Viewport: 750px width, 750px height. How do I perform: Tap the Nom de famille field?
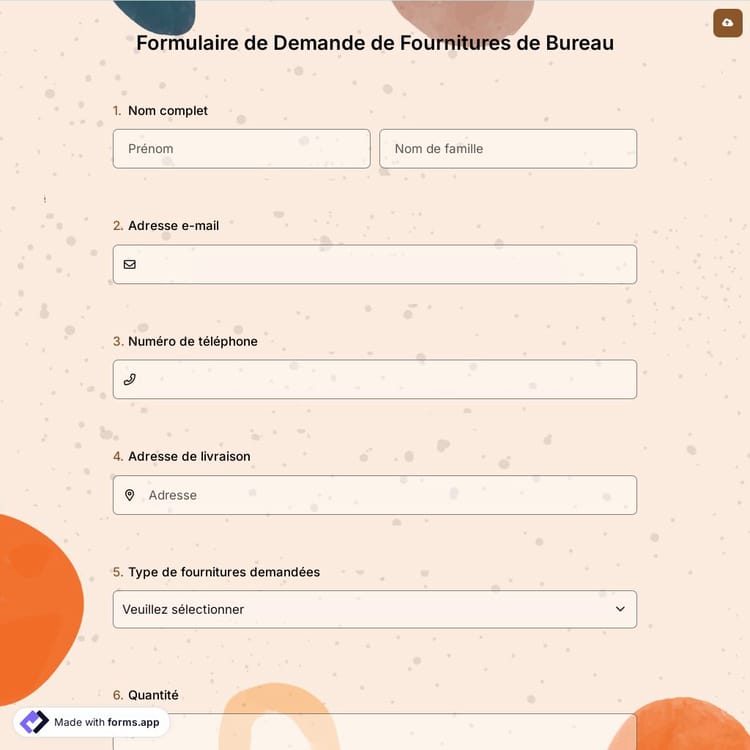508,149
